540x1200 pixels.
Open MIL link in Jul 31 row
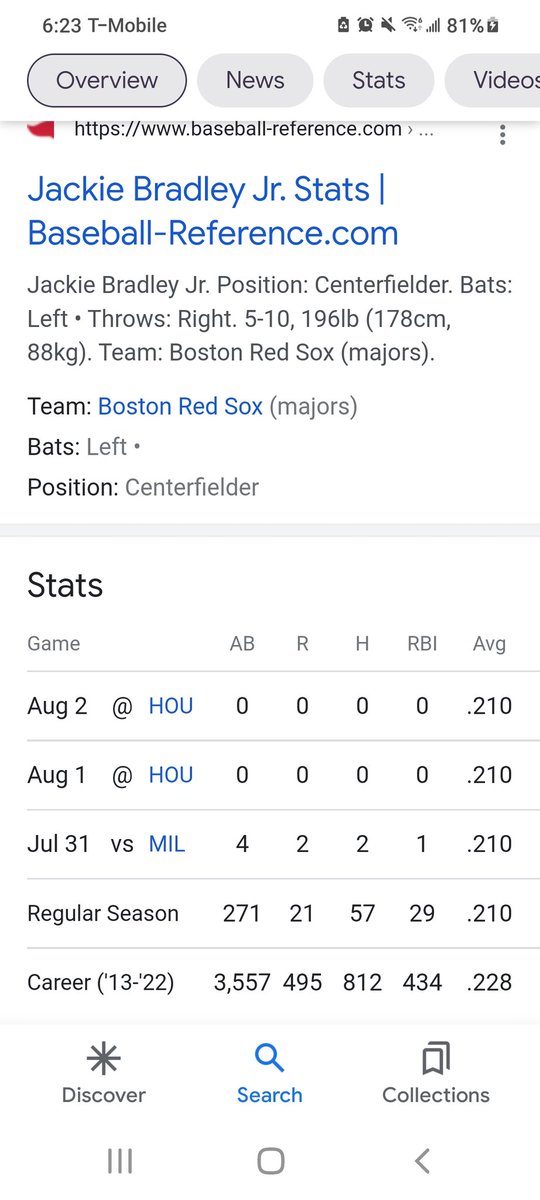tap(167, 844)
